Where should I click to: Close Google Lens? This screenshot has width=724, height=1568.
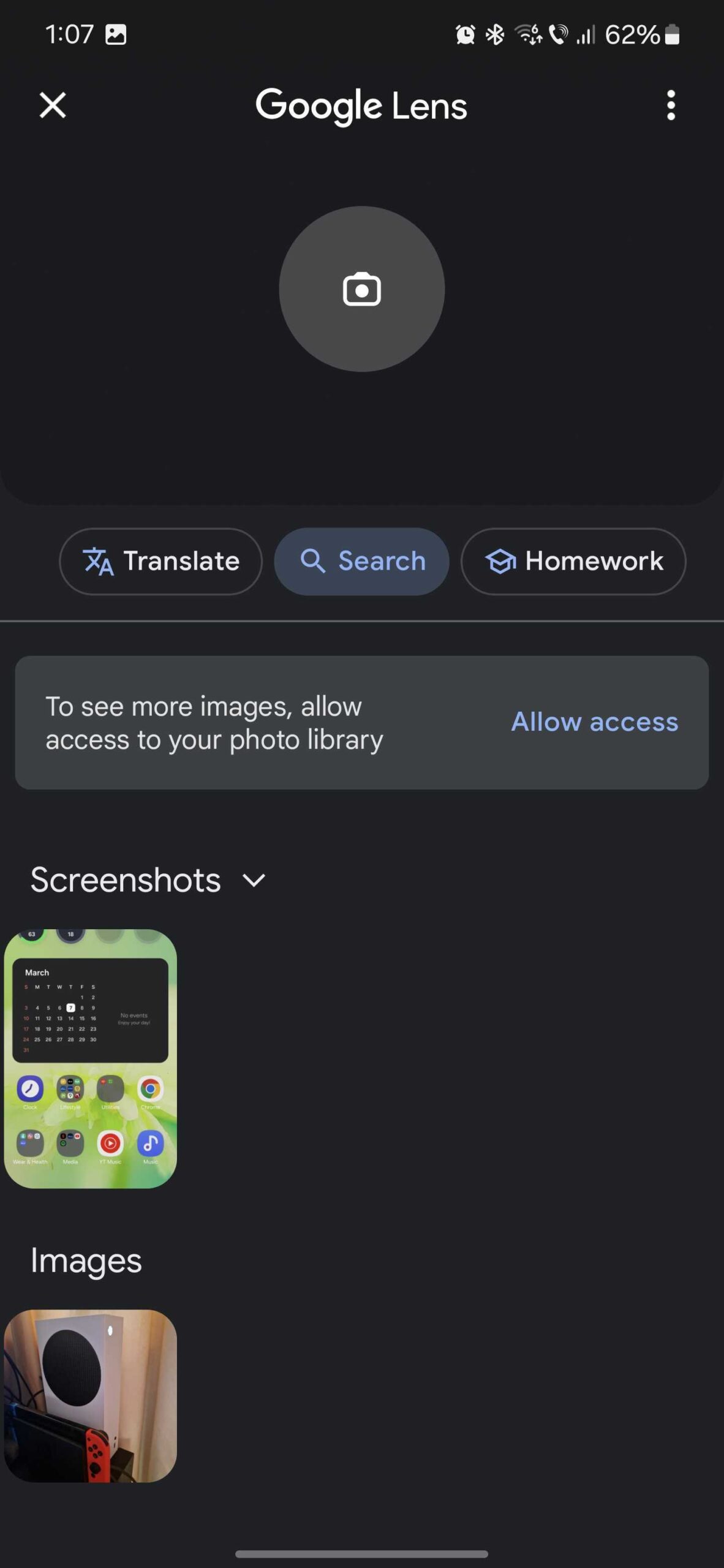pyautogui.click(x=53, y=105)
